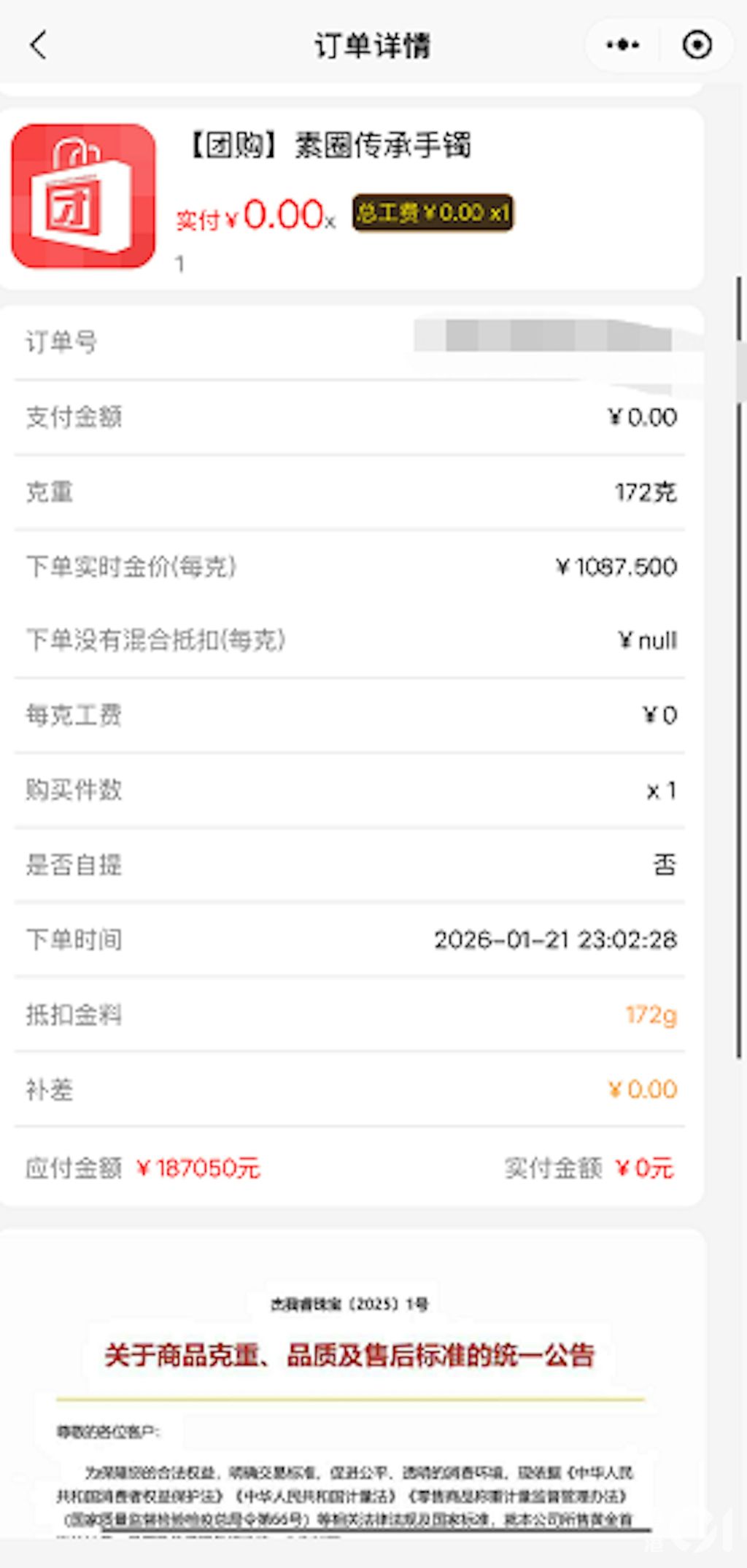Open the 素圈传承手镯 product card
Screen dimensions: 747x1568
point(350,197)
